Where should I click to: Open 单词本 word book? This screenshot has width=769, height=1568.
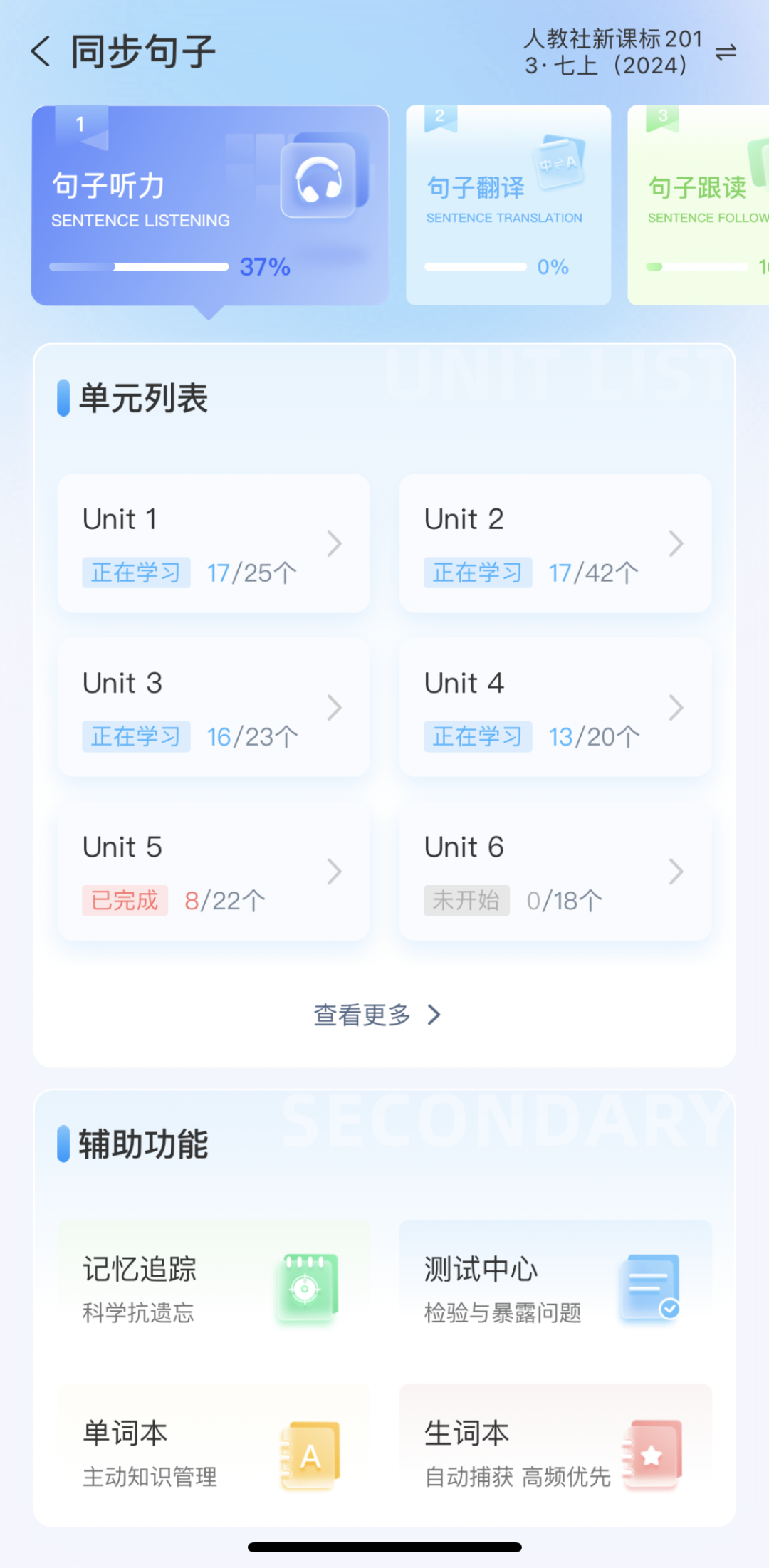(213, 1453)
